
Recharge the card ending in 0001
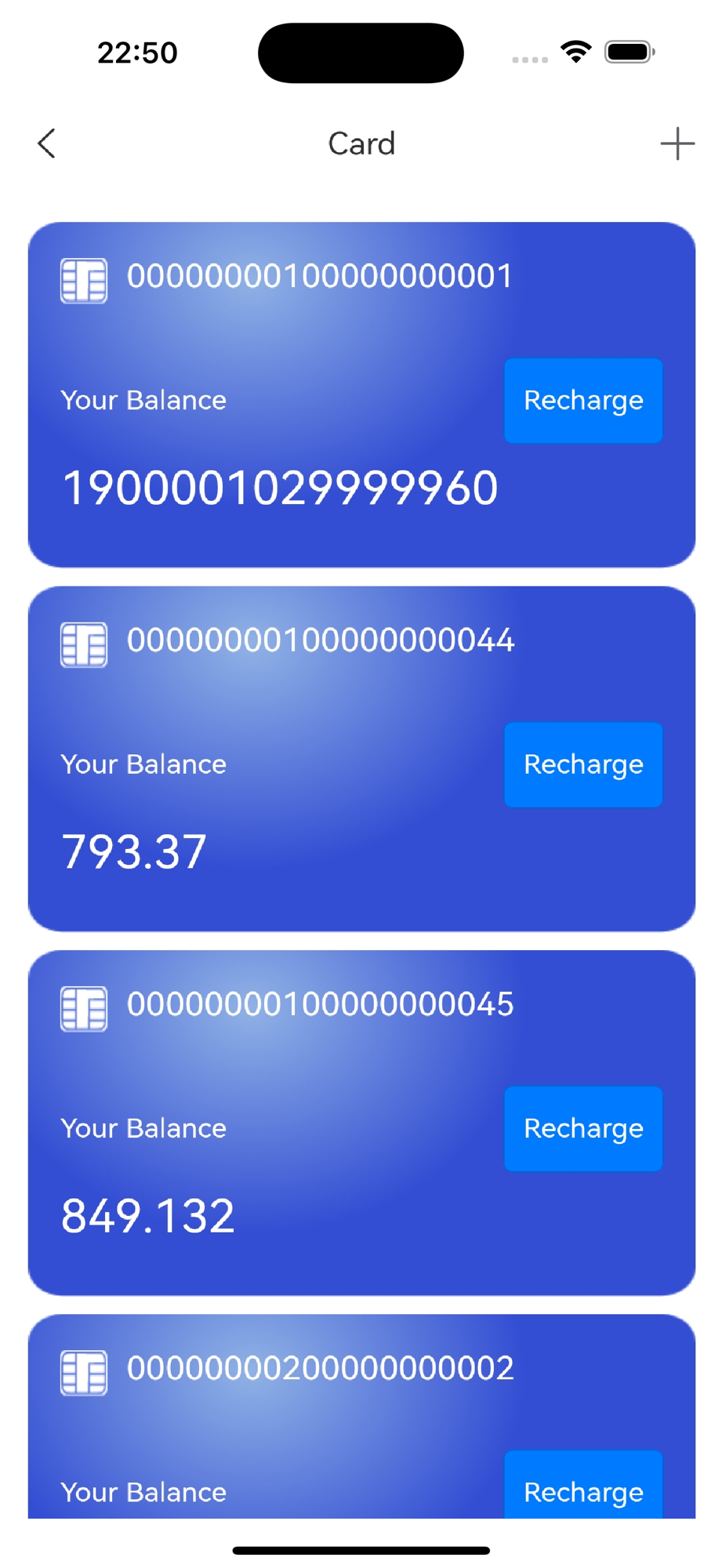(583, 401)
